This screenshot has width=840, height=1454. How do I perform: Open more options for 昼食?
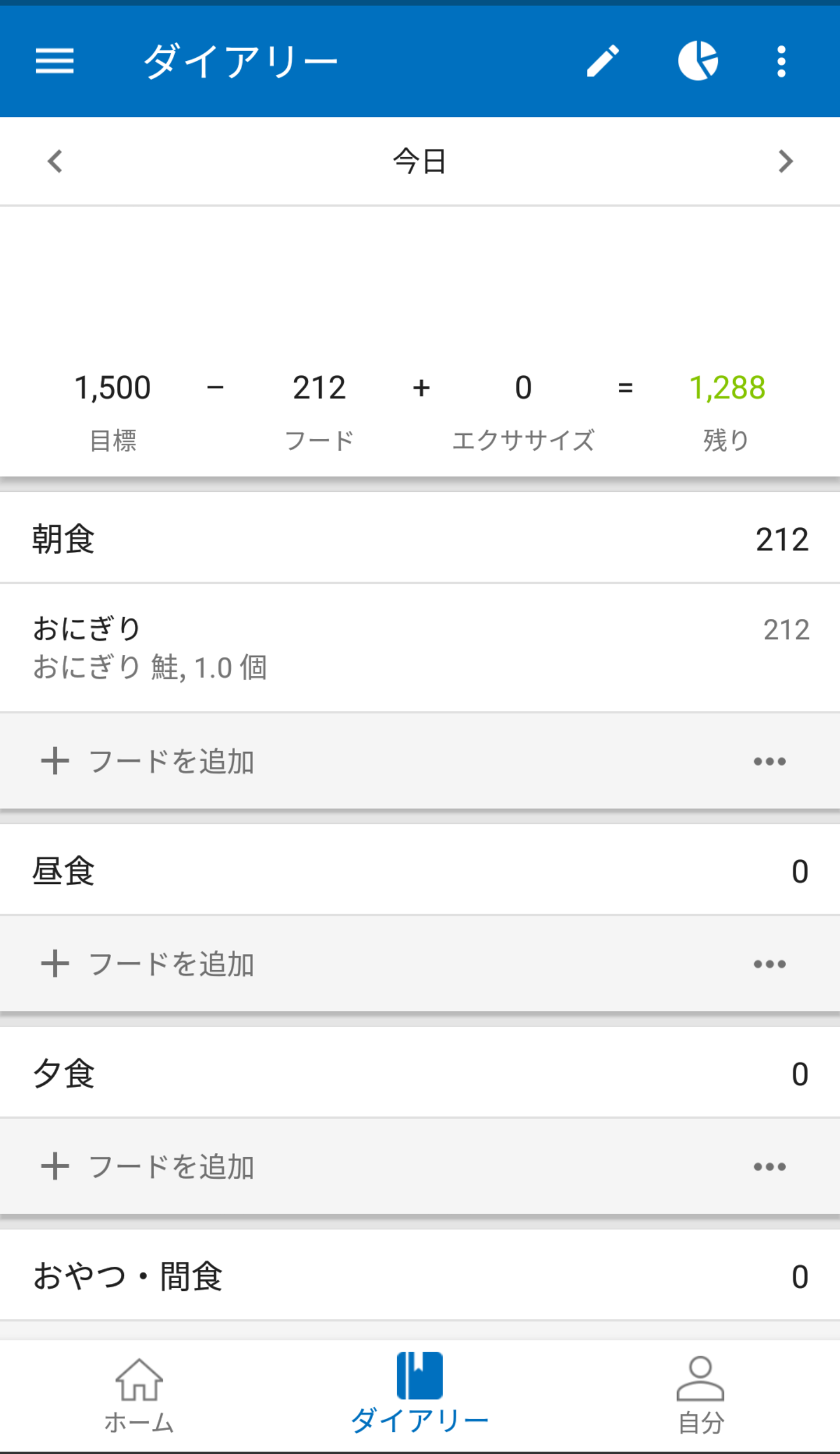click(x=769, y=963)
